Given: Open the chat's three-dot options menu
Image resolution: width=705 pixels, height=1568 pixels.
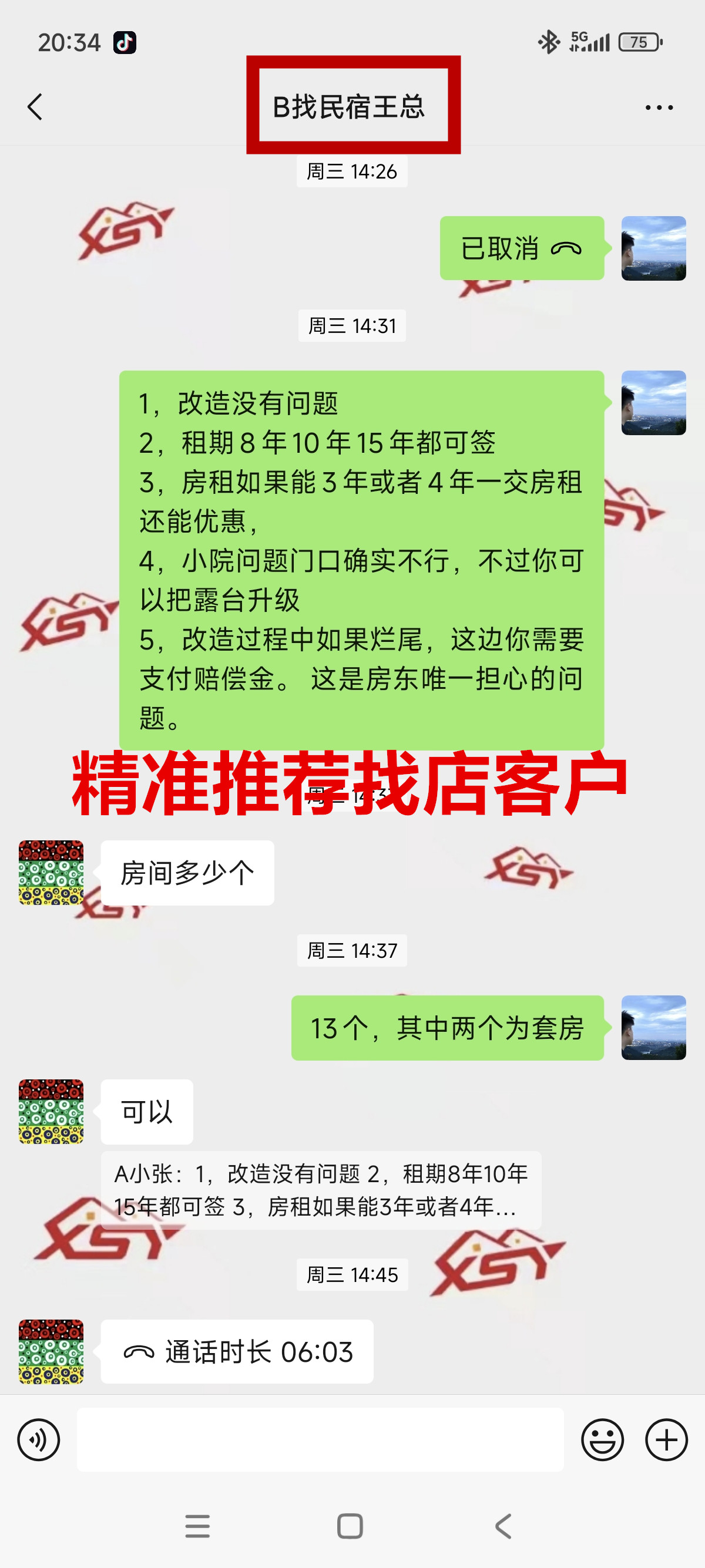Looking at the screenshot, I should tap(659, 107).
